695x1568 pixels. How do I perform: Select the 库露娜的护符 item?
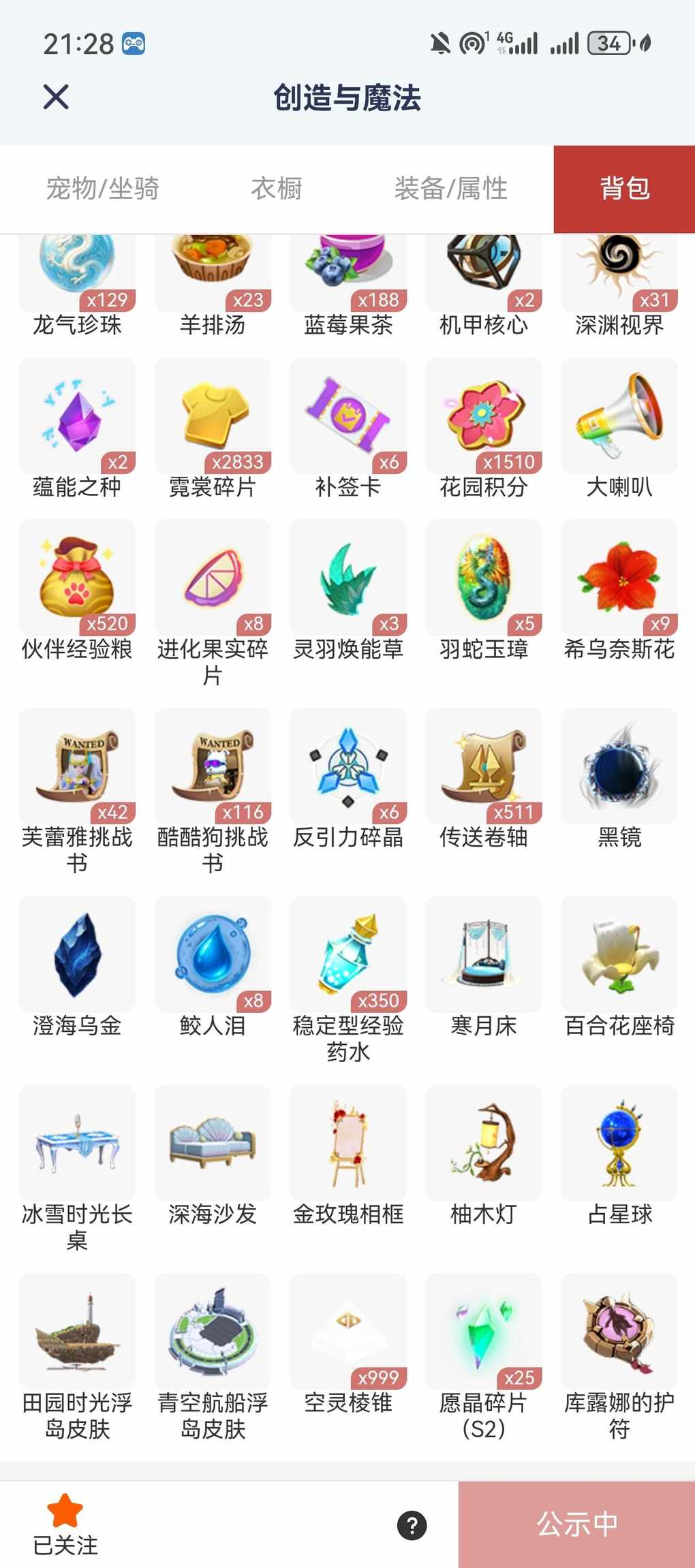[619, 1331]
